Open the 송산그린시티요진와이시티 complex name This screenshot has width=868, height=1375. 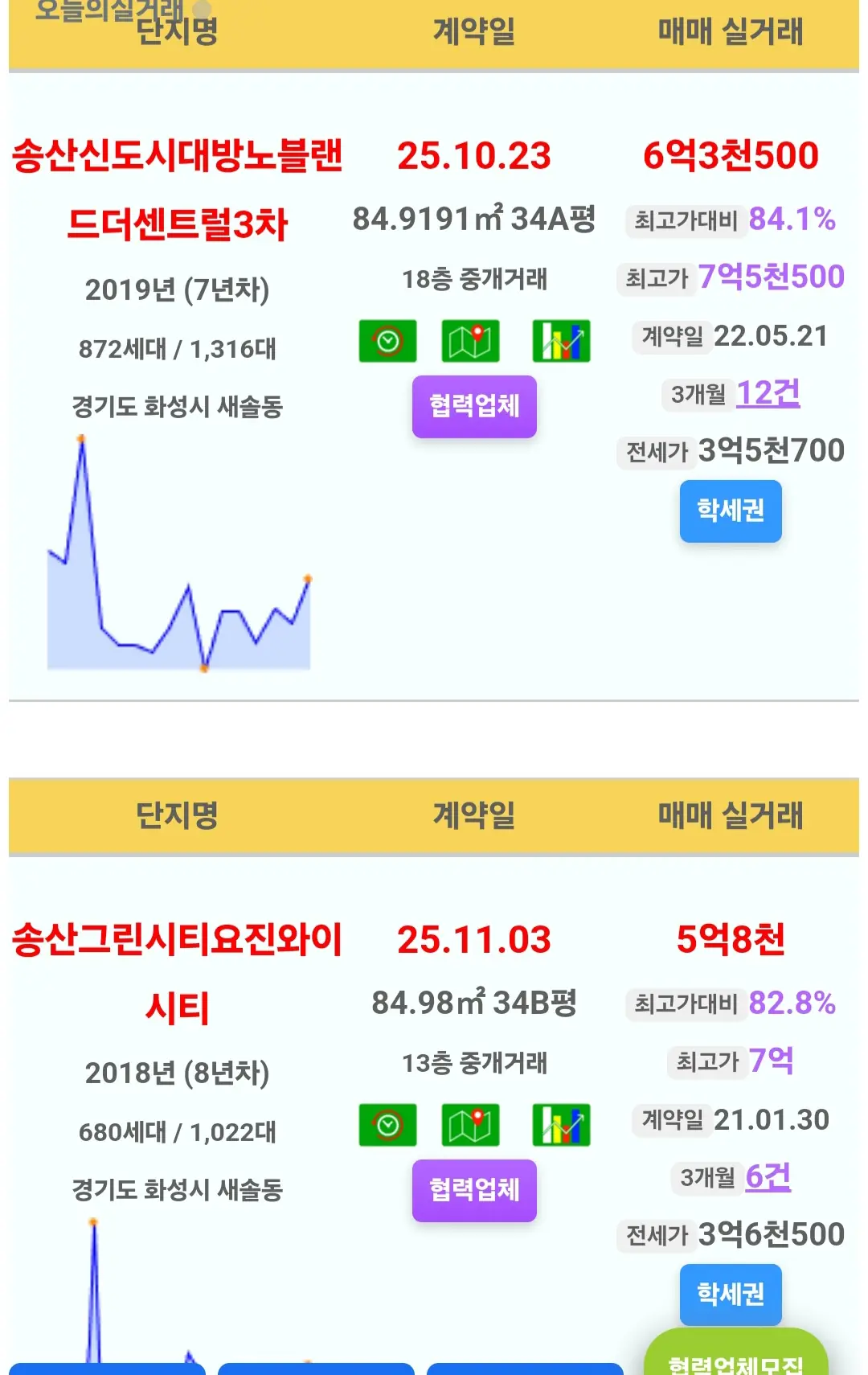coord(178,973)
